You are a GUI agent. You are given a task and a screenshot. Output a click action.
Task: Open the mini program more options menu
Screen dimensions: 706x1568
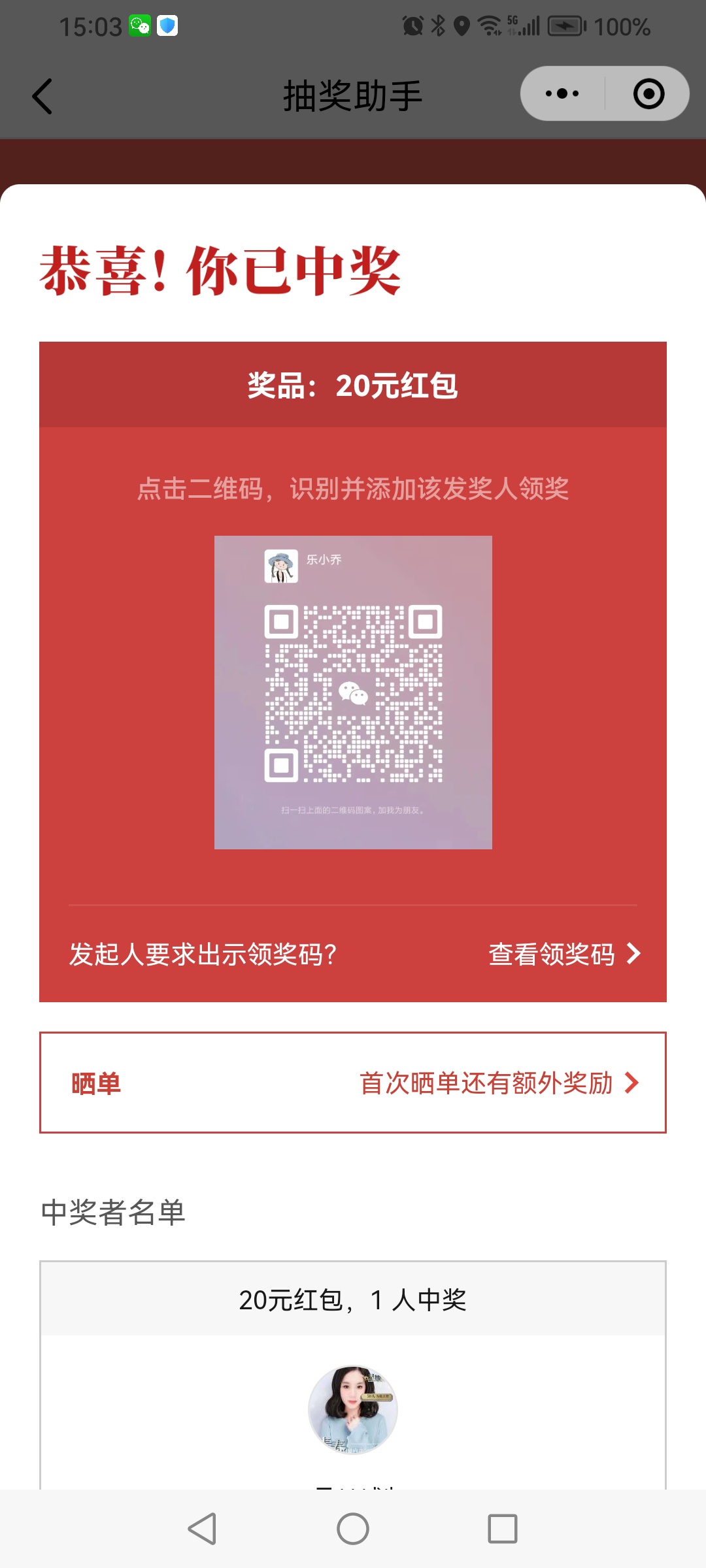point(562,93)
